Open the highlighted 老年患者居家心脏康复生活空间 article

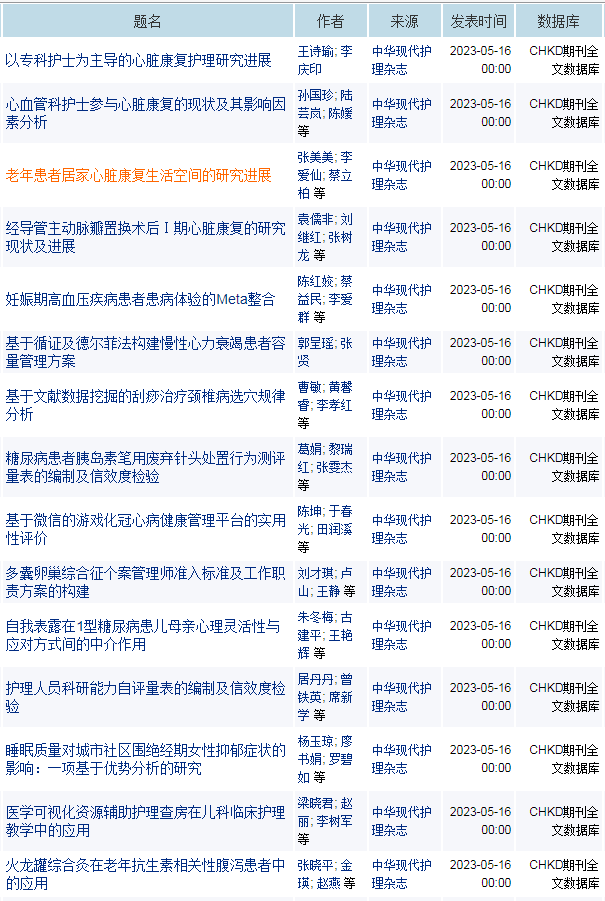[x=138, y=175]
